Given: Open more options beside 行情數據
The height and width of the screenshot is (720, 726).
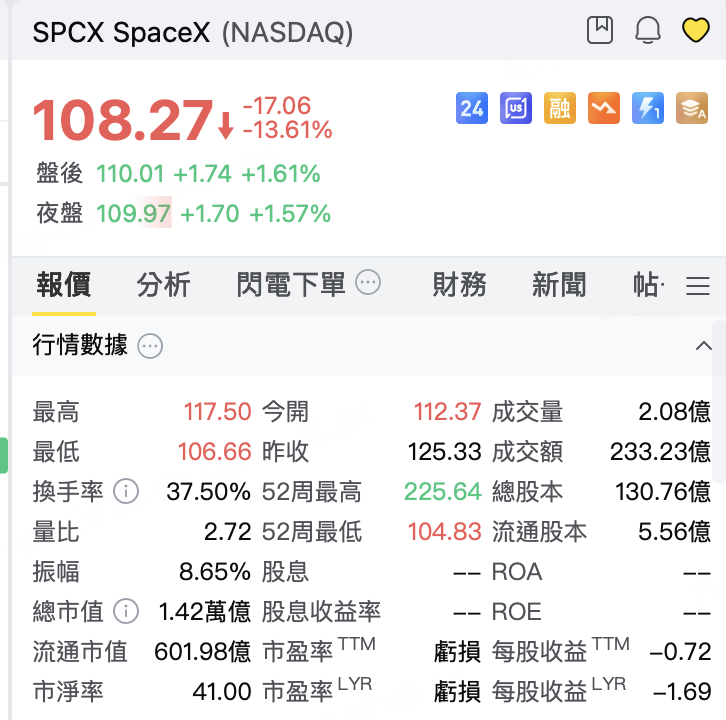Looking at the screenshot, I should pos(150,346).
